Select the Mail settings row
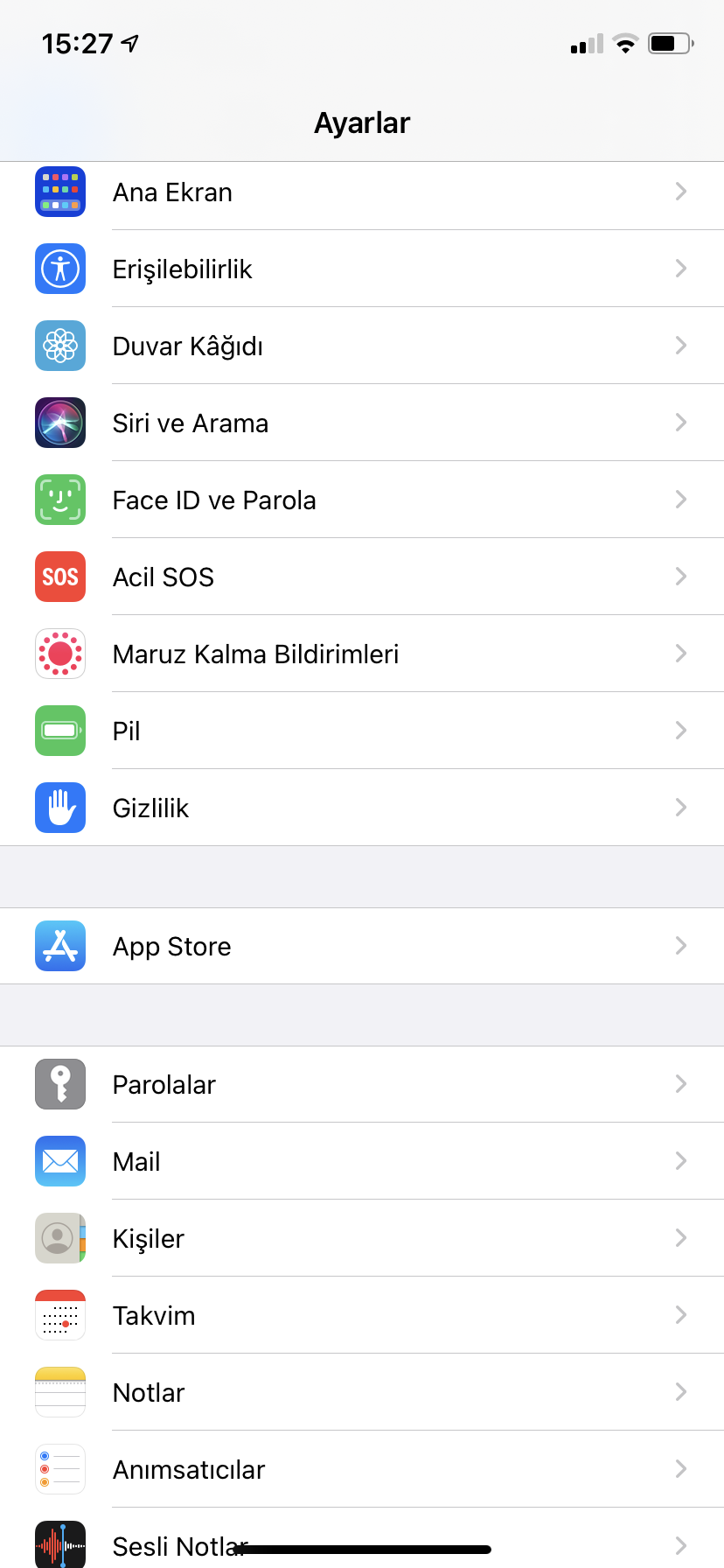Image resolution: width=724 pixels, height=1568 pixels. click(362, 1161)
